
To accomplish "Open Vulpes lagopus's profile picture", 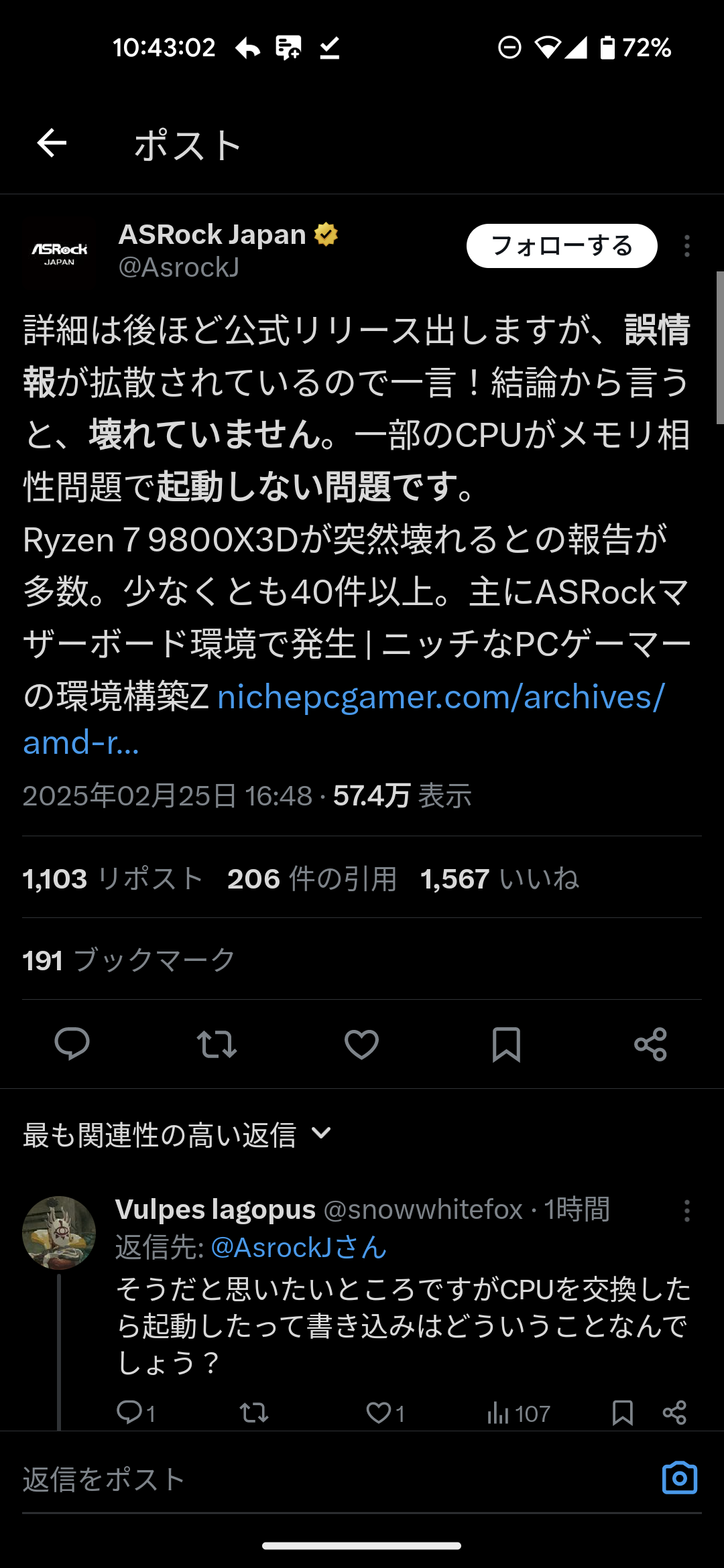I will [59, 1233].
